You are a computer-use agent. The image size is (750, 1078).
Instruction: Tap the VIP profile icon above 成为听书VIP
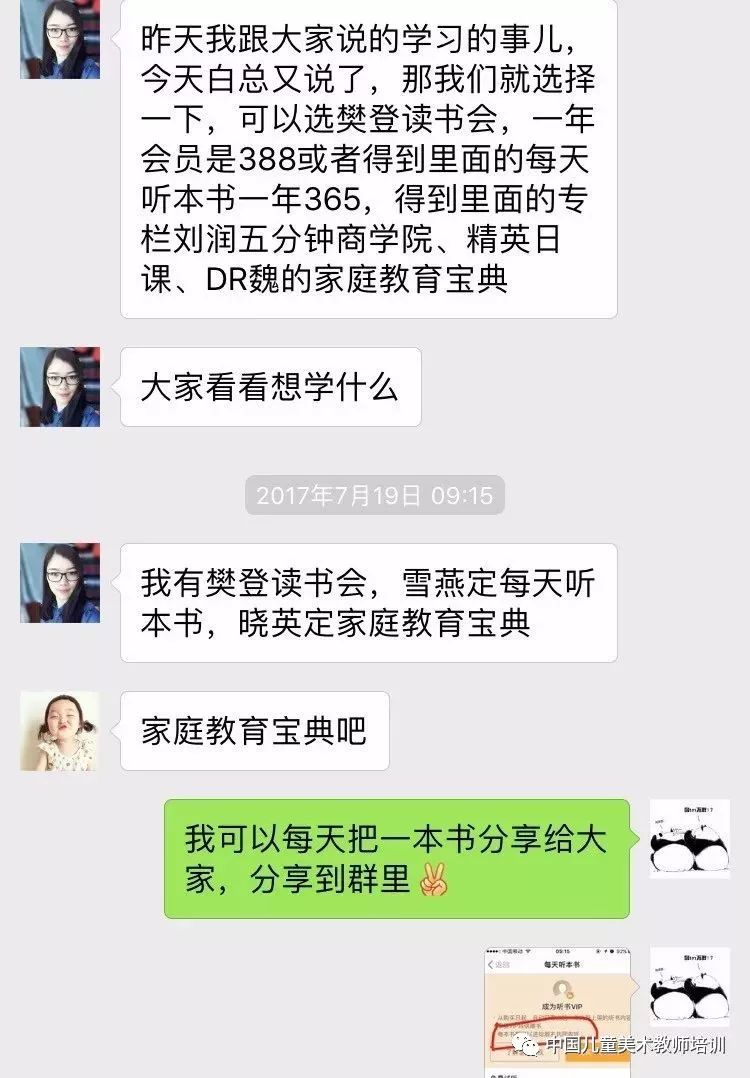coord(563,988)
